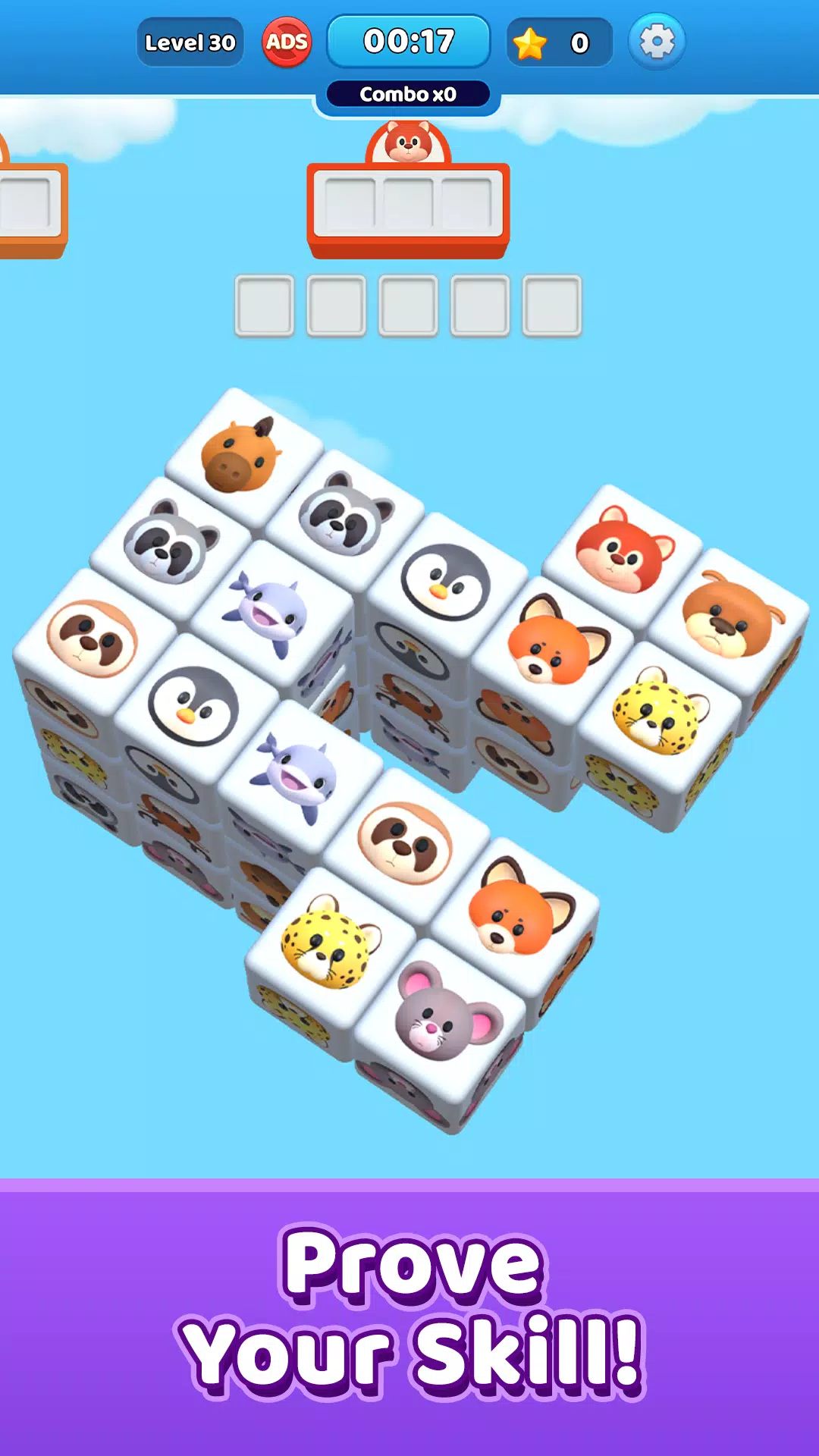Viewport: 819px width, 1456px height.
Task: Tap the brown bear cube tile
Action: click(730, 616)
